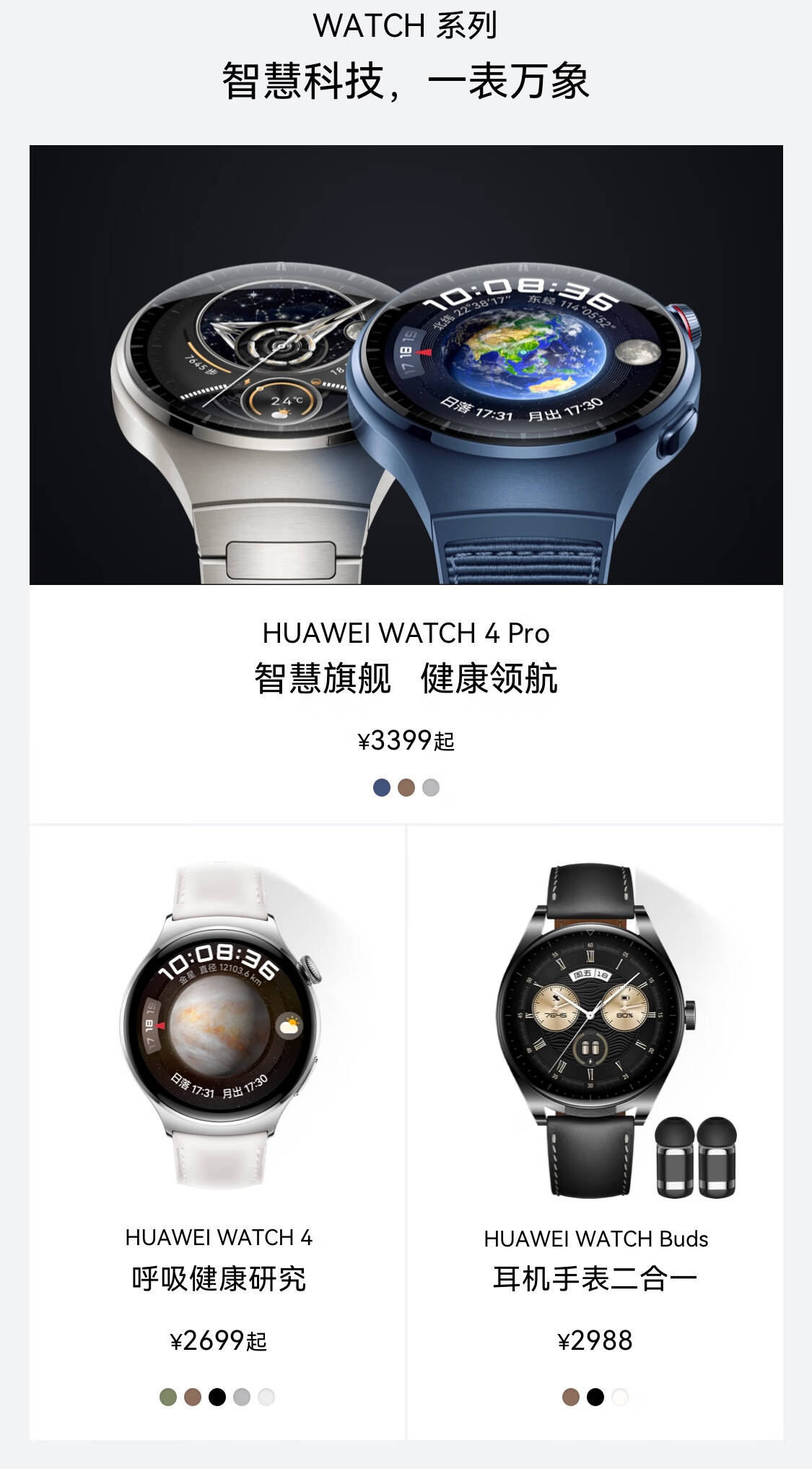The width and height of the screenshot is (812, 1469).
Task: Choose brown swatch under HUAWEI WATCH 4
Action: click(x=193, y=1397)
